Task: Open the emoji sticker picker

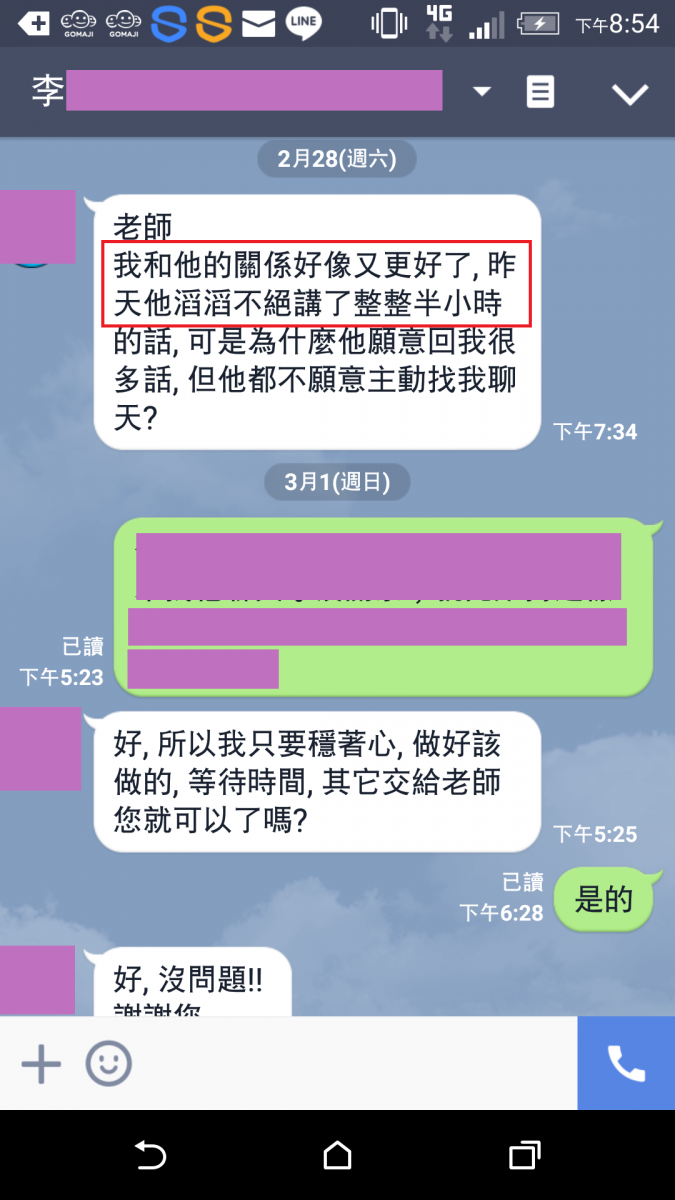Action: tap(108, 1064)
